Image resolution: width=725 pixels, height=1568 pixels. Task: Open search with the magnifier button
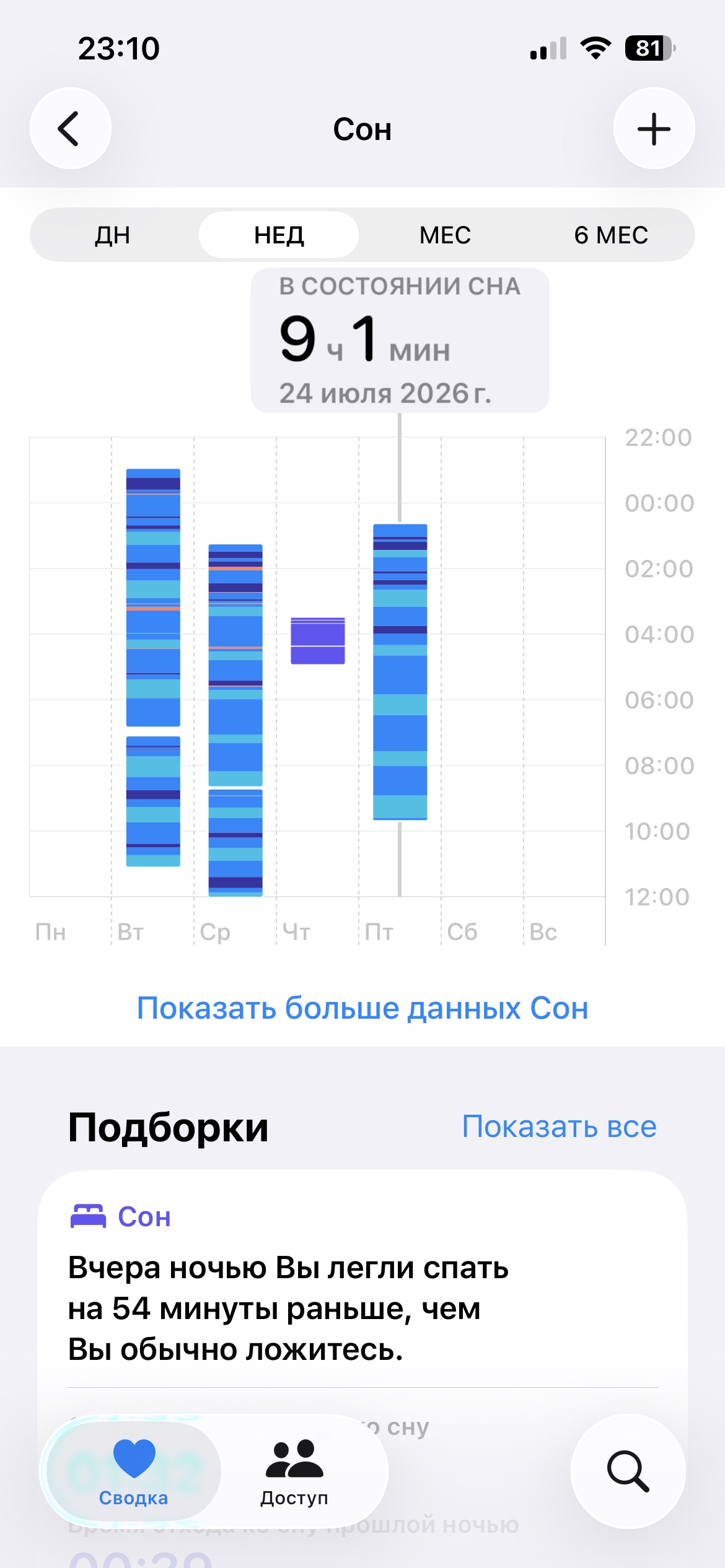point(628,1471)
